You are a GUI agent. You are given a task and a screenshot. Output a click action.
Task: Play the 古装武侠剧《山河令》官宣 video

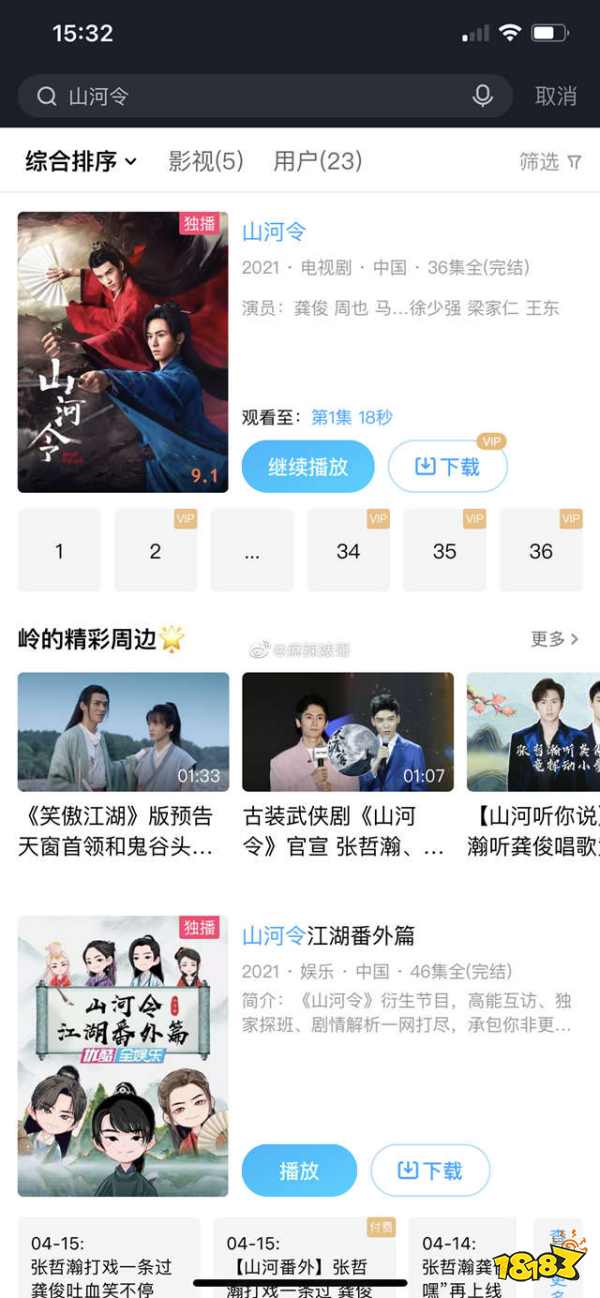(347, 732)
